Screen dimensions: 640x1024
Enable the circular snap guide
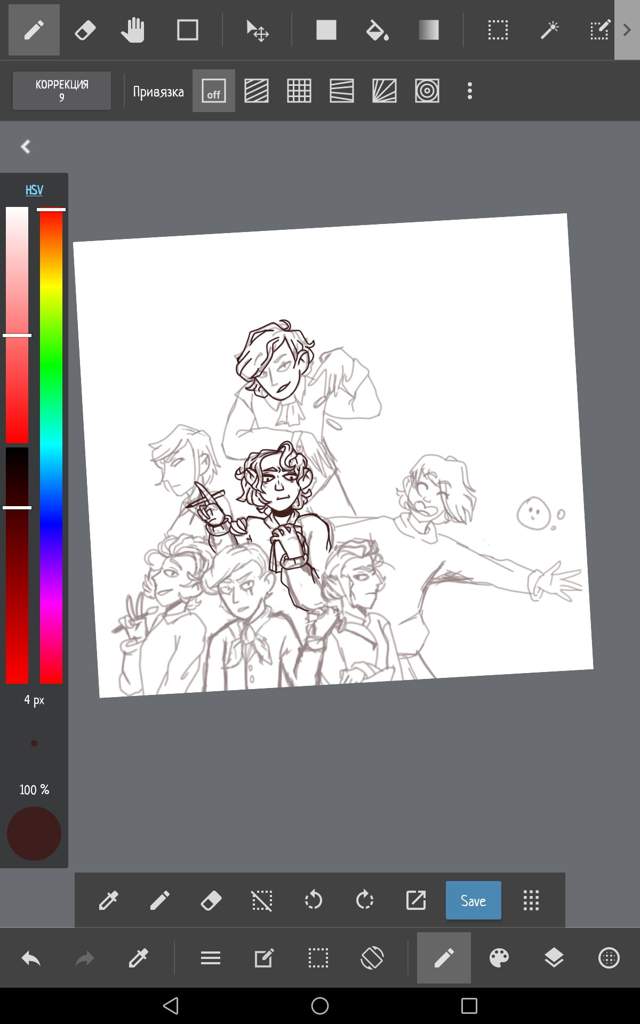(427, 91)
